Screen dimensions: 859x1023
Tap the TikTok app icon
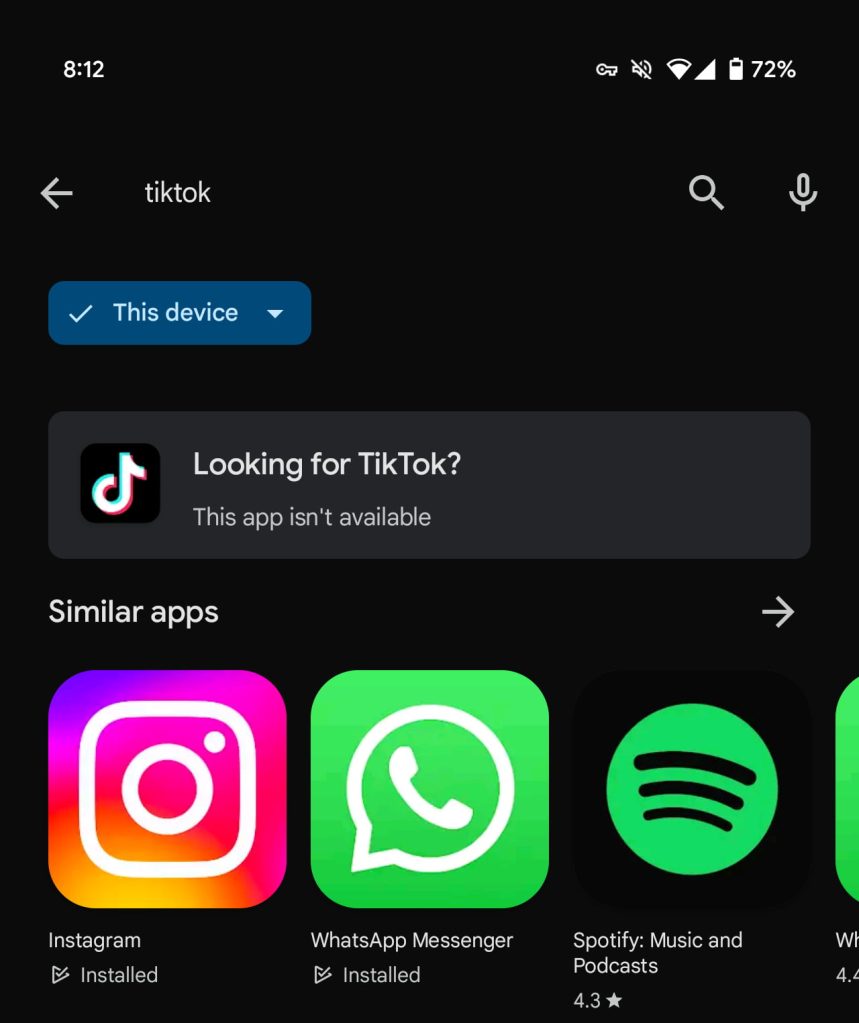pos(120,483)
